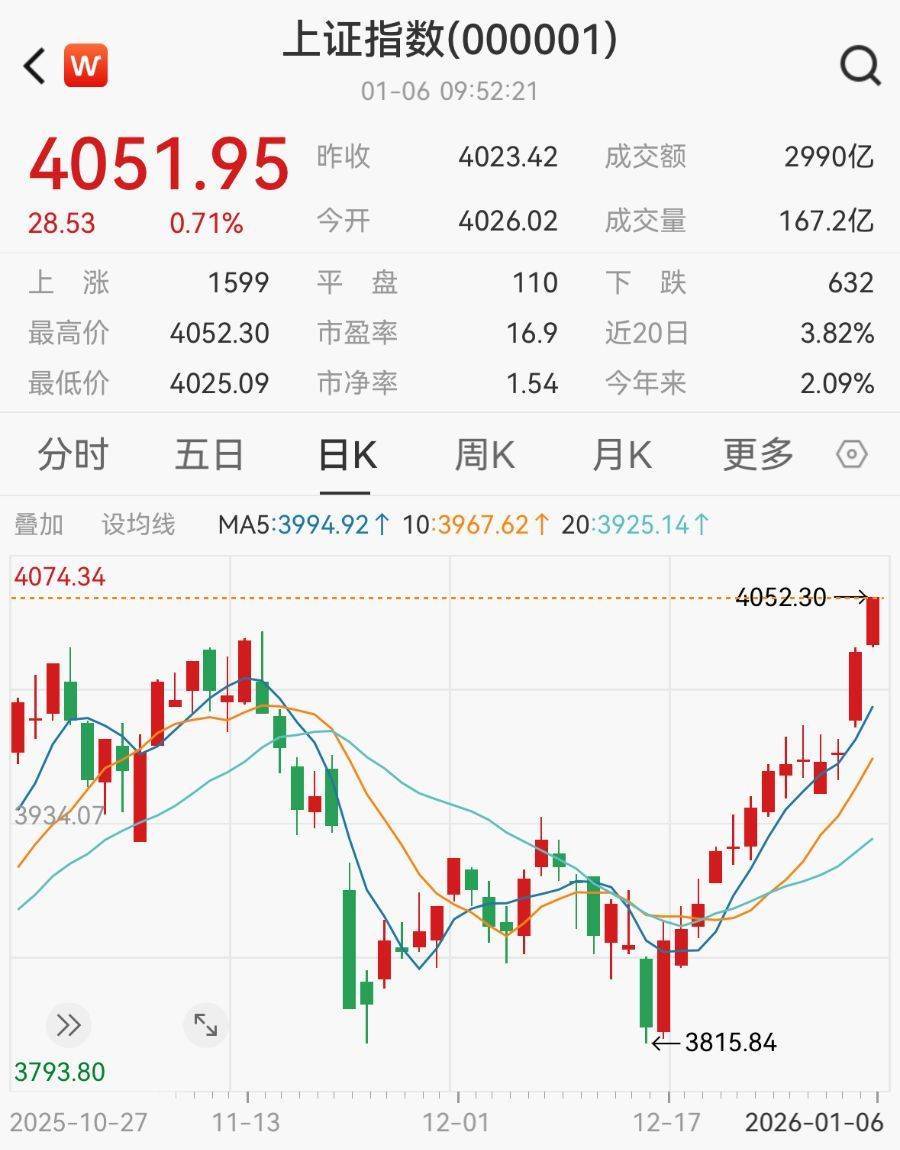Image resolution: width=900 pixels, height=1150 pixels.
Task: Go back using the top-left arrow
Action: 35,67
